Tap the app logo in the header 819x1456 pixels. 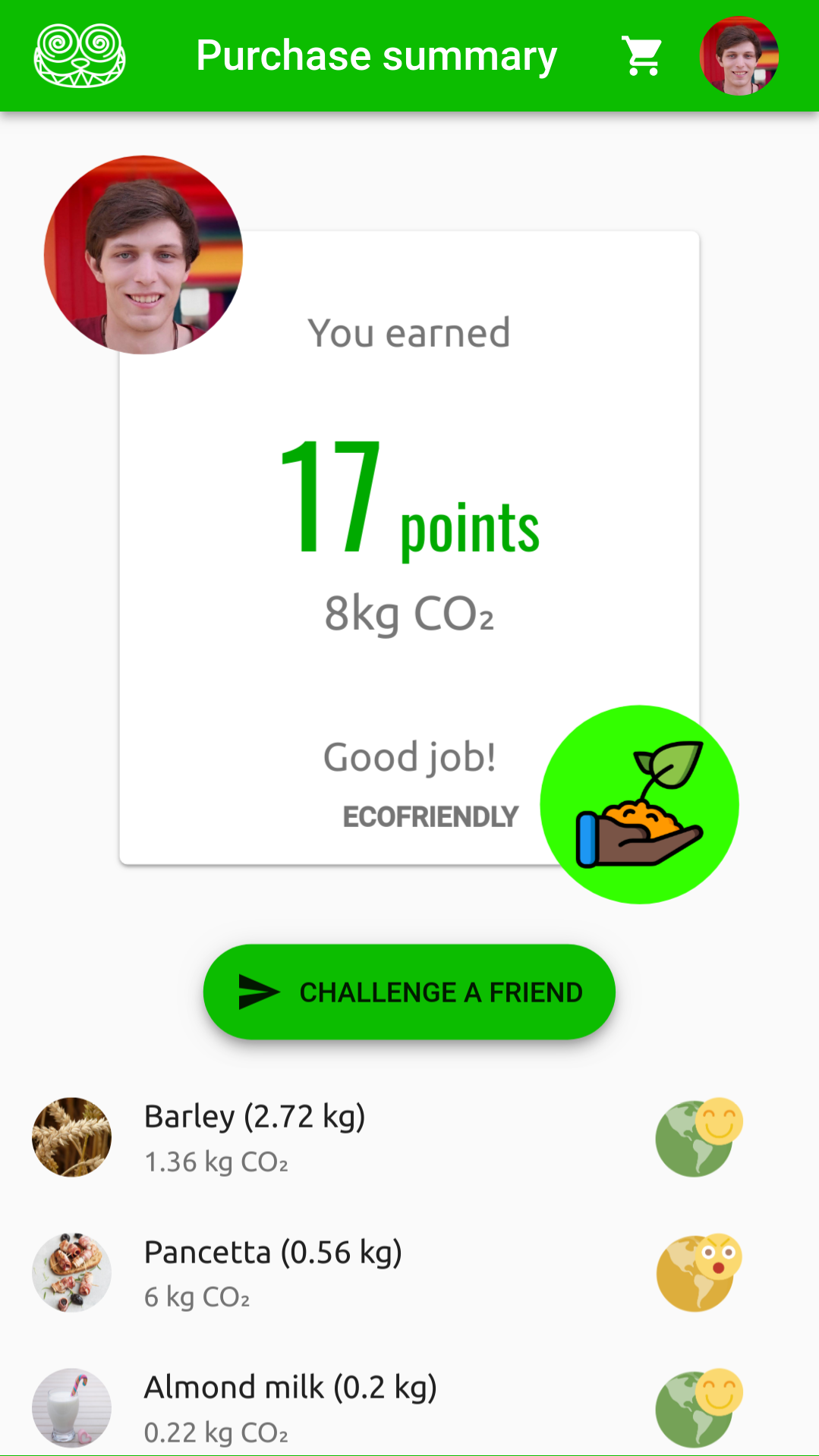80,56
